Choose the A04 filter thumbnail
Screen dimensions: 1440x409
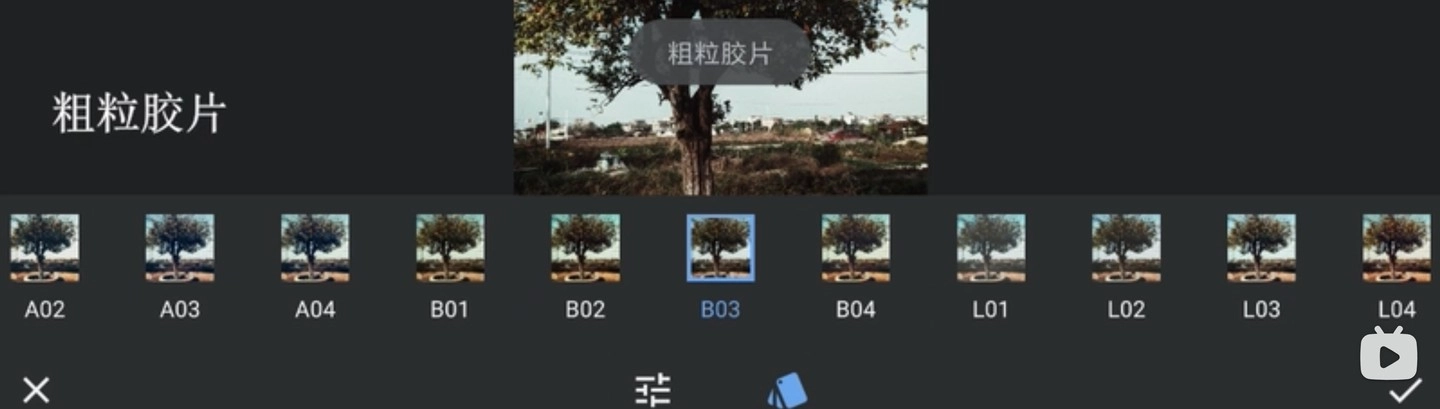click(x=315, y=248)
